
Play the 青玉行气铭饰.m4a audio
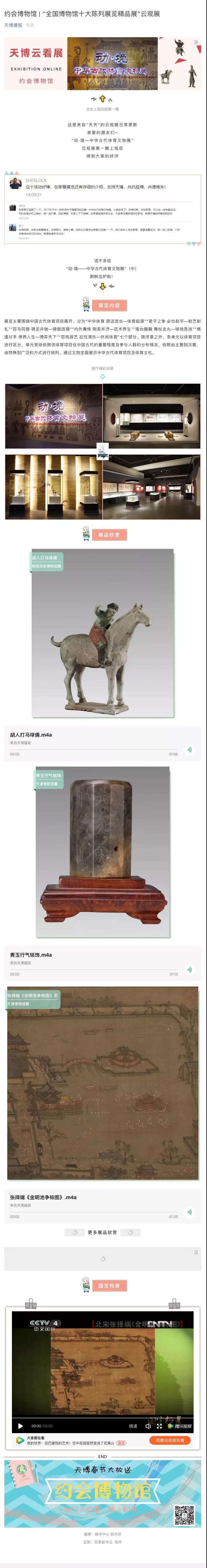point(189,970)
